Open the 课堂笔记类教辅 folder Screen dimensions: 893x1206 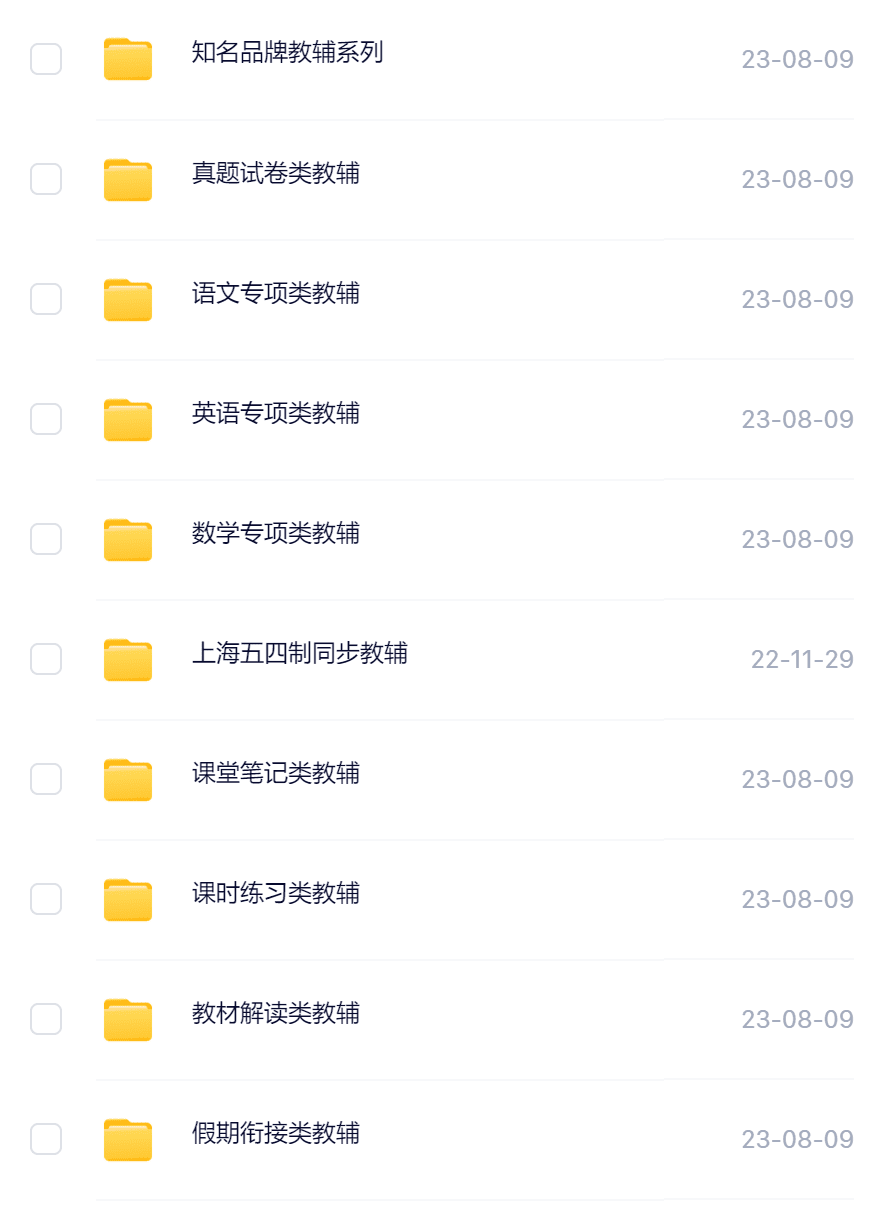tap(275, 773)
